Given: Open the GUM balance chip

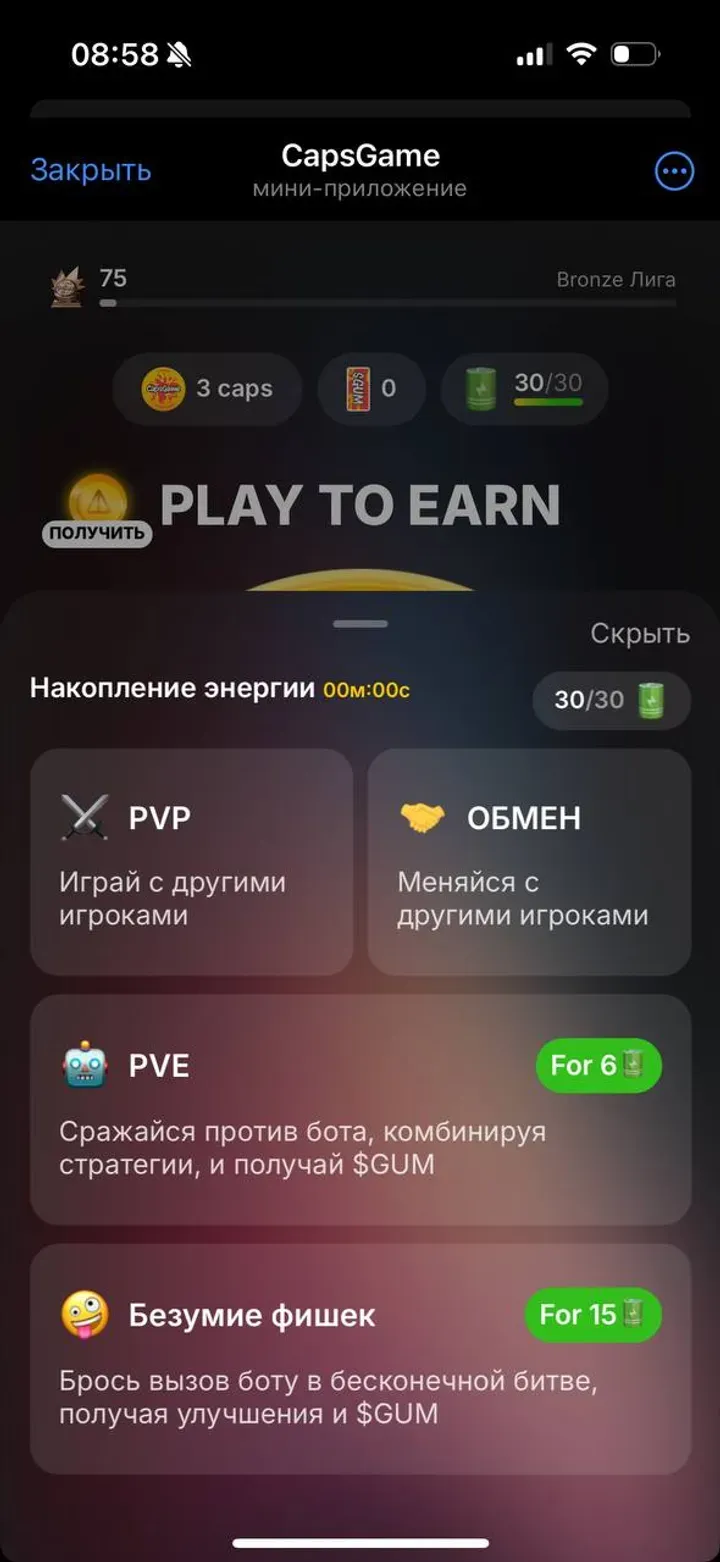Looking at the screenshot, I should [371, 389].
